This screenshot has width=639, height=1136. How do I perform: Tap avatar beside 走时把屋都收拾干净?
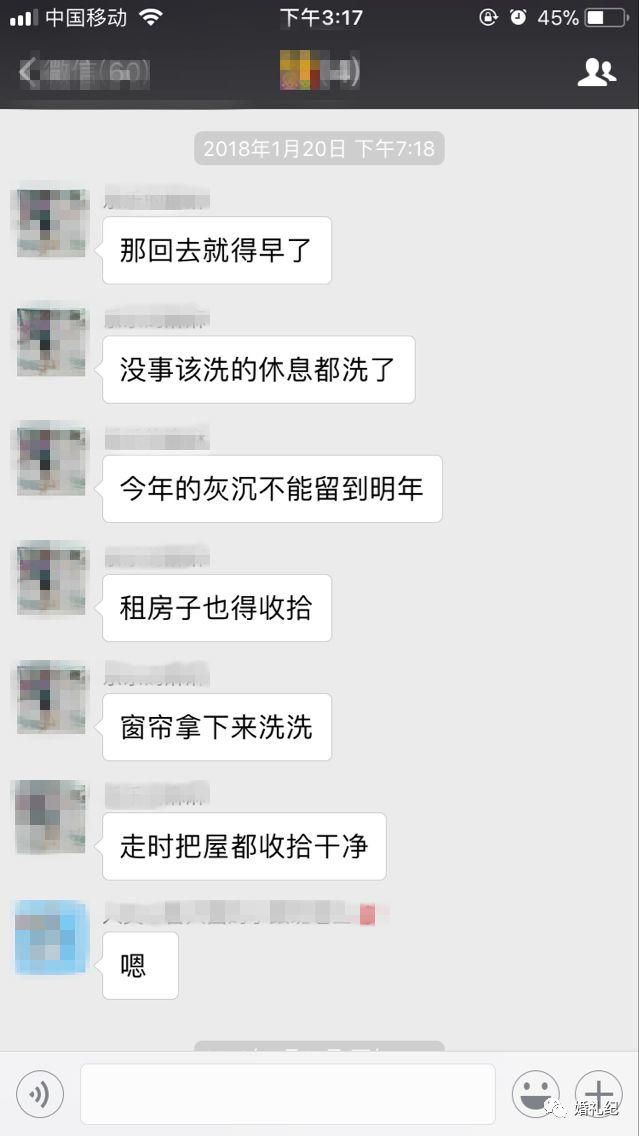(52, 818)
